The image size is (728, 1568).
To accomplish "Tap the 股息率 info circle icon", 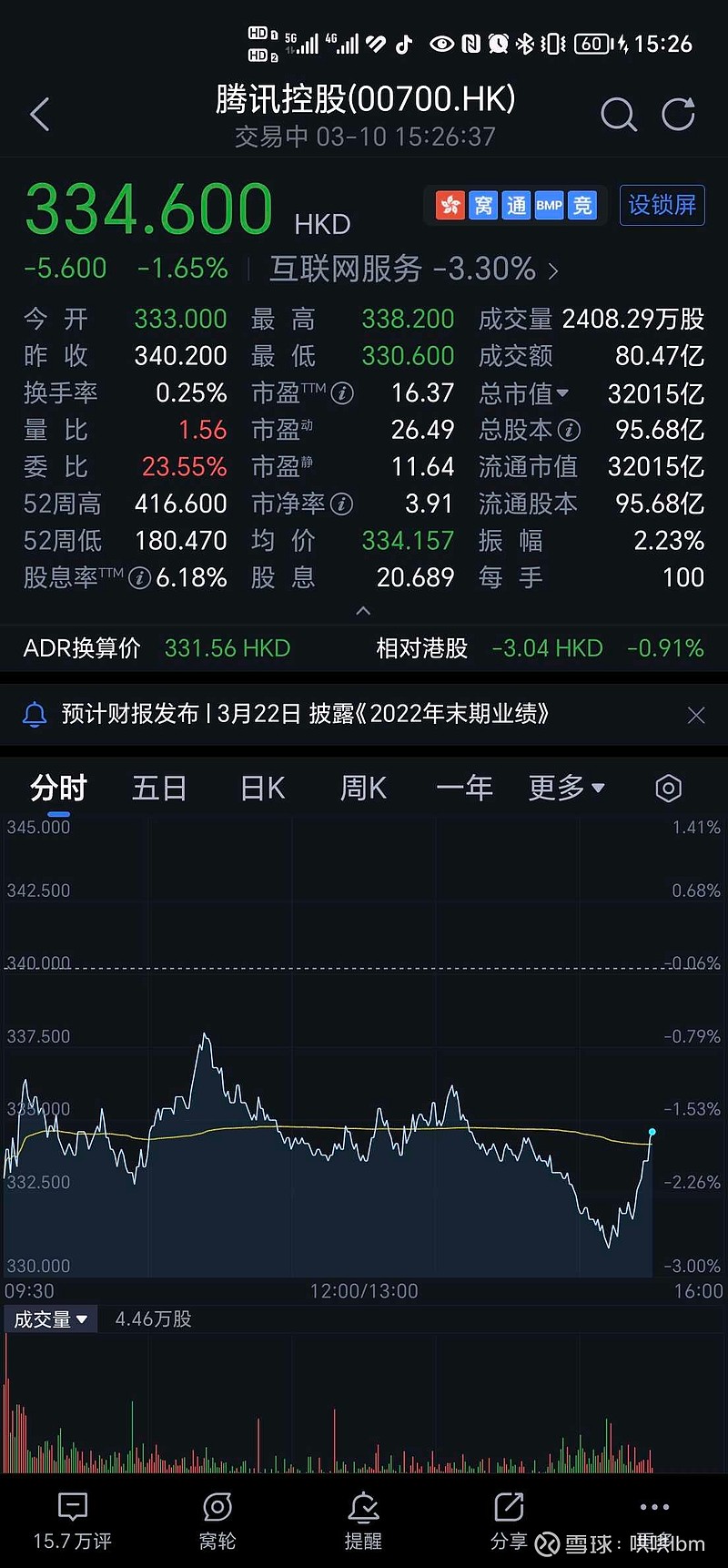I will tap(138, 578).
